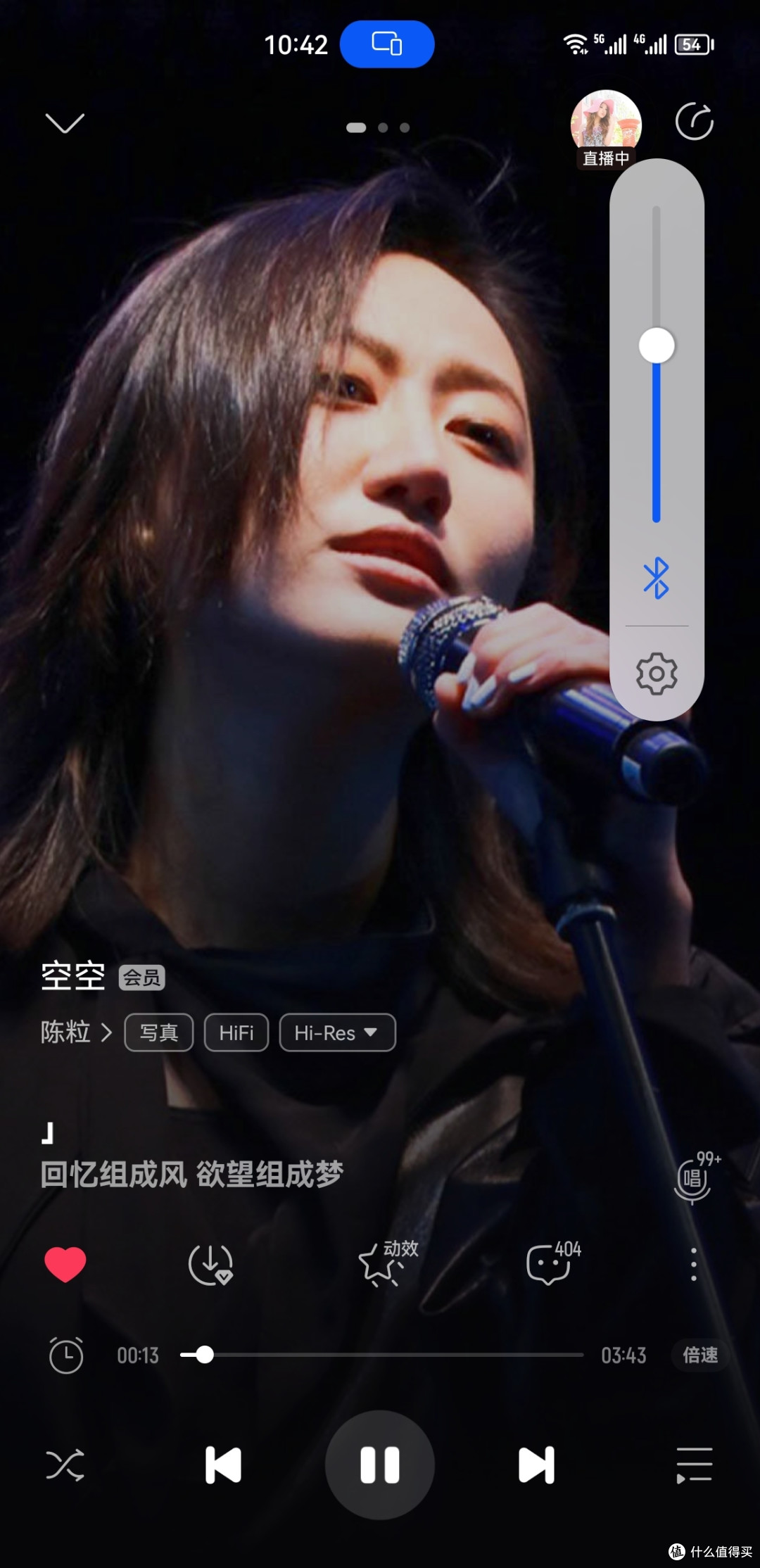Tap the sleep timer clock icon
Viewport: 760px width, 1568px height.
tap(65, 1356)
